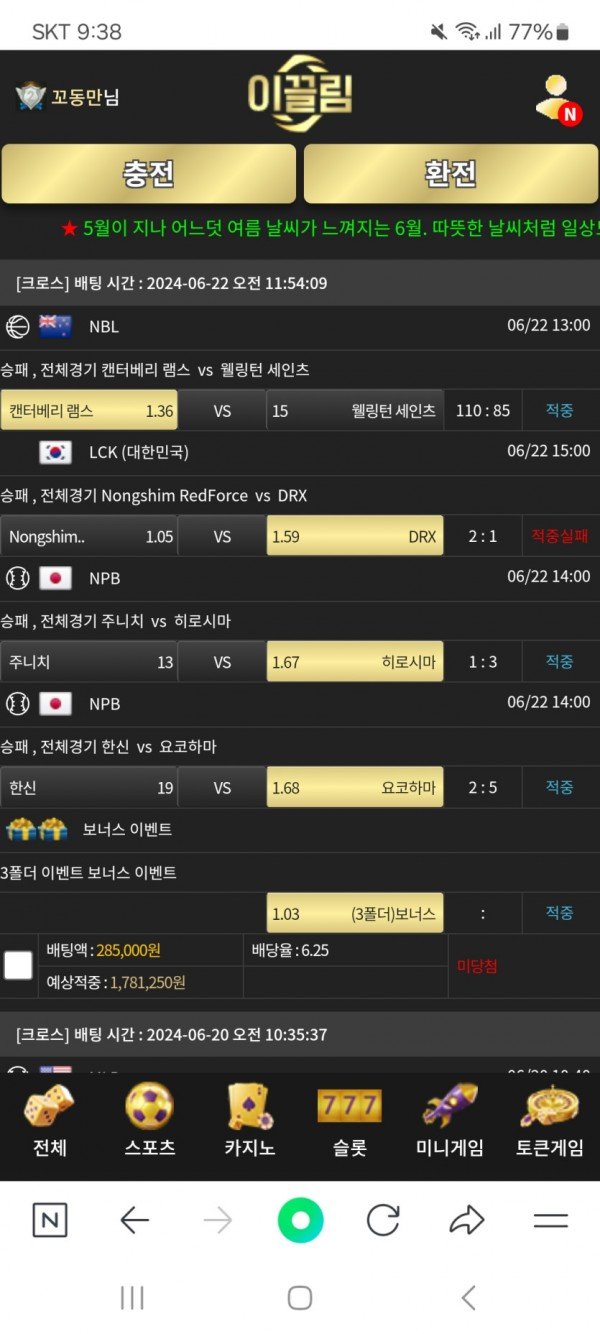Tap the 충전 deposit button

(x=149, y=174)
